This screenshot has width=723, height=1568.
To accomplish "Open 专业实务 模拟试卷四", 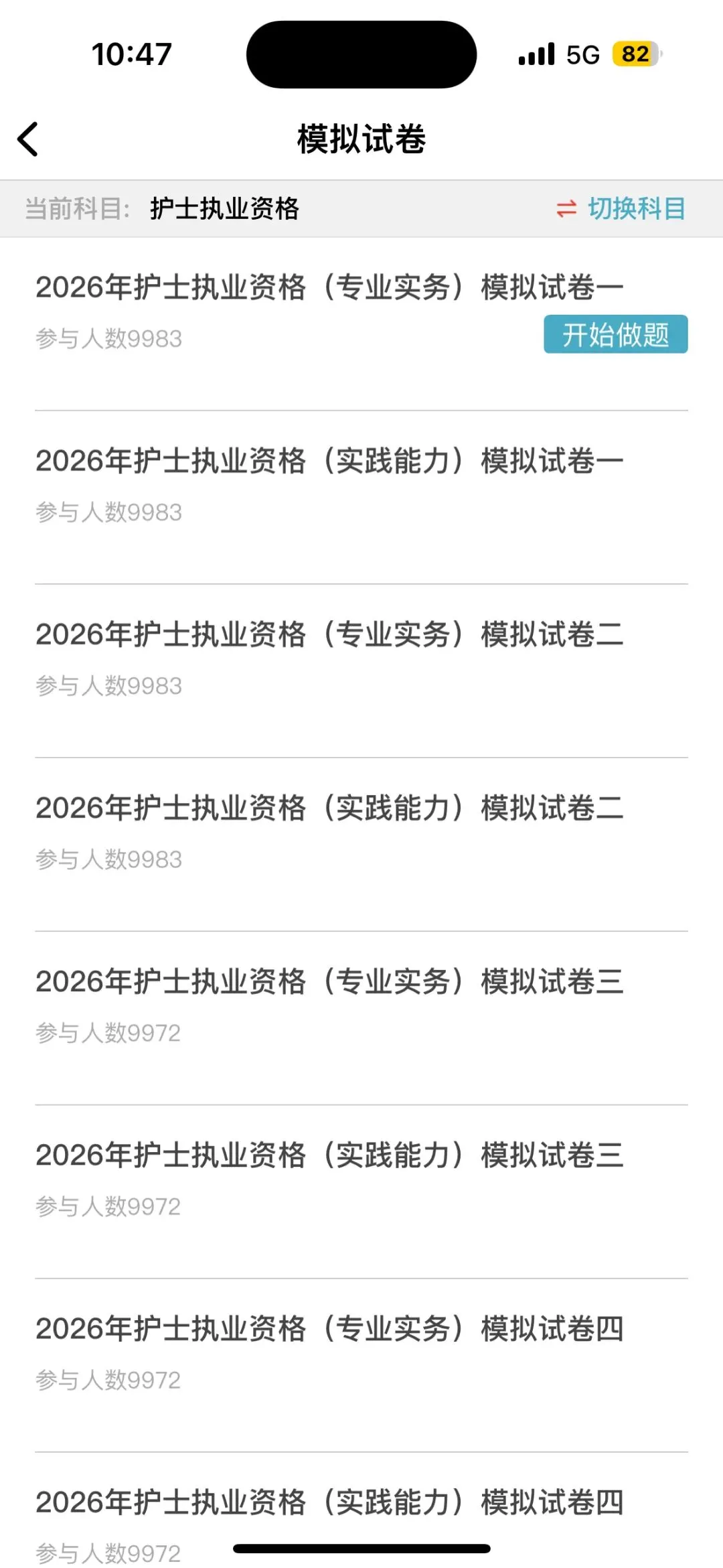I will pos(329,1328).
